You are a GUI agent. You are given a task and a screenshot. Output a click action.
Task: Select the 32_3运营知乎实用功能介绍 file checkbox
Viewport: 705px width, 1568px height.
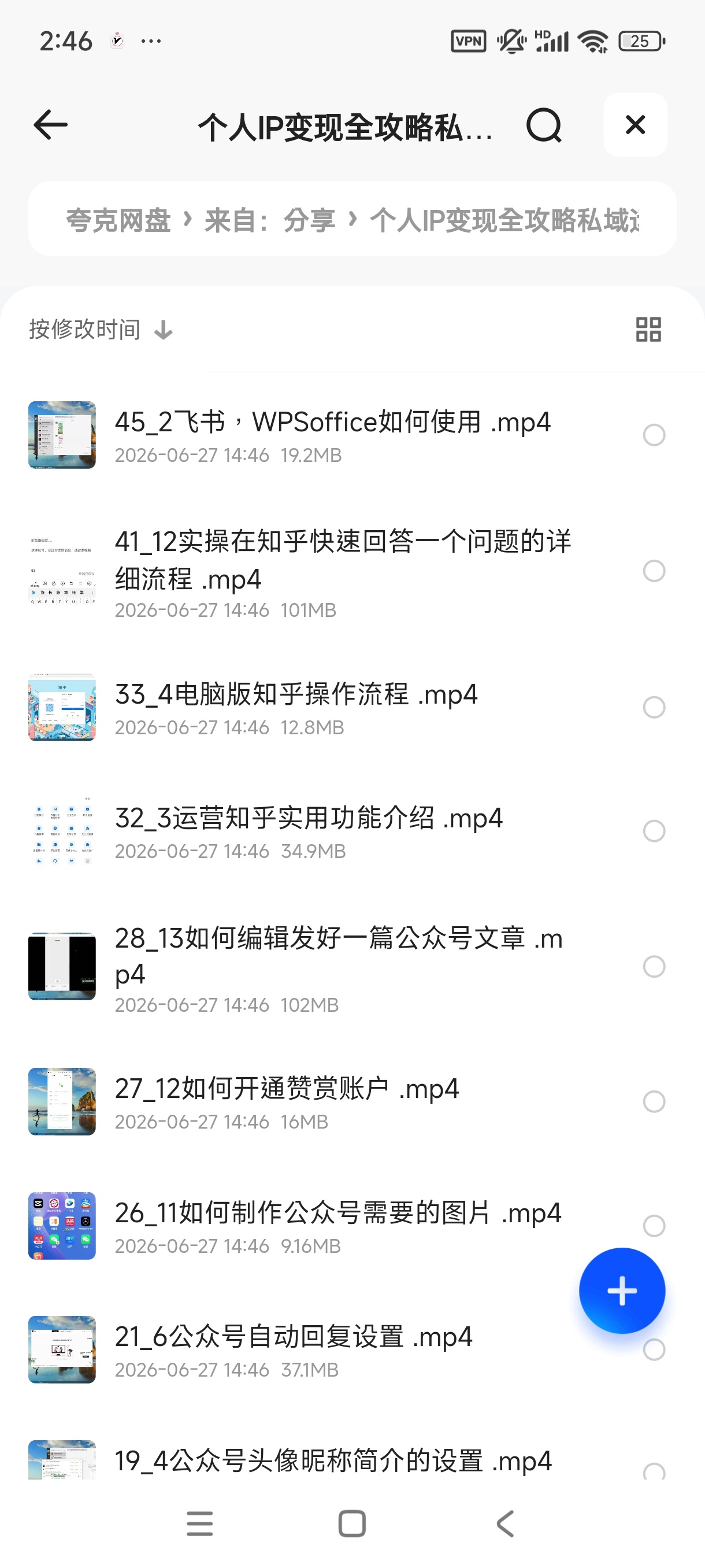[654, 831]
